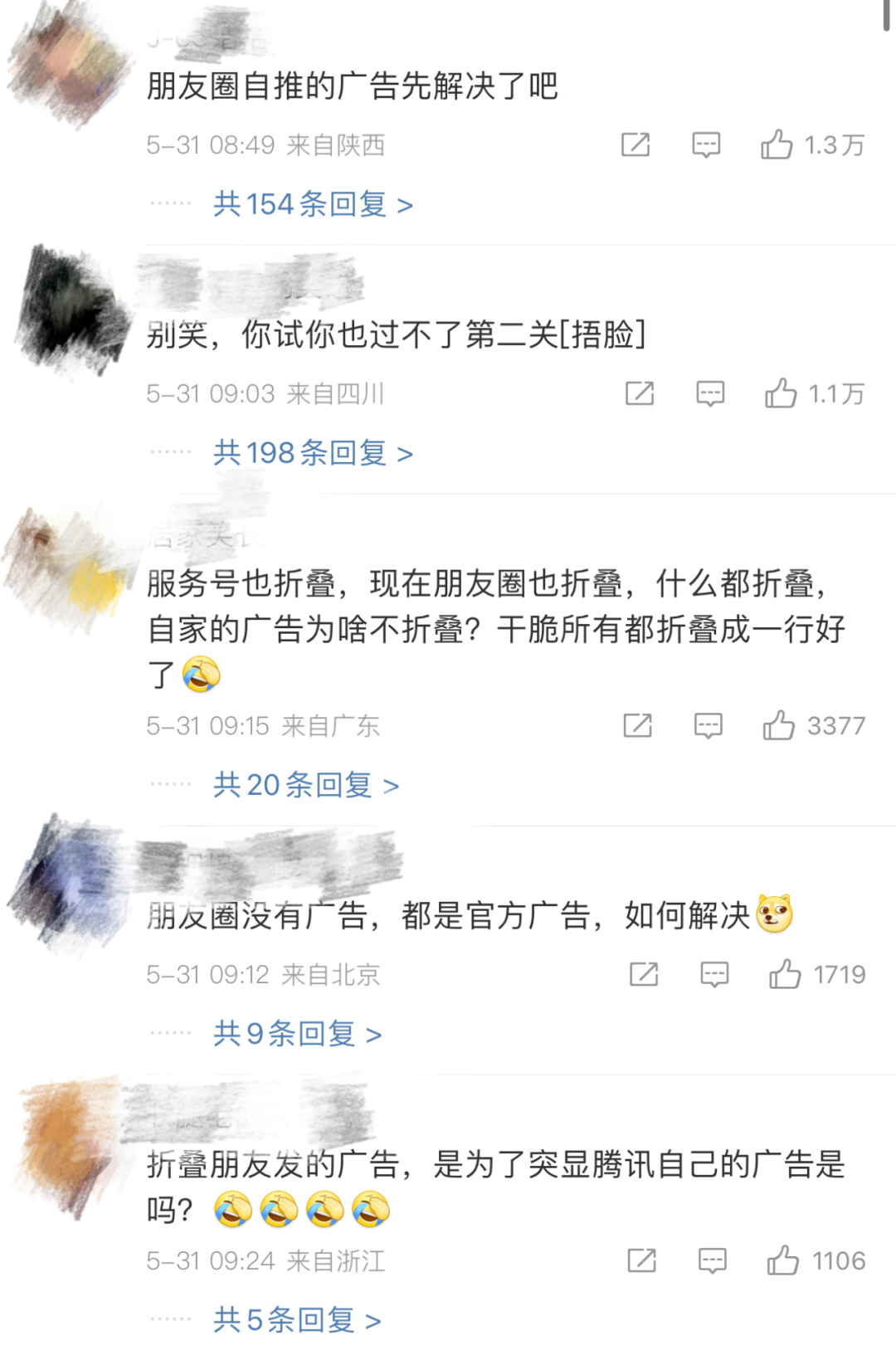Like the comment from 陕西 with 1.3万 likes
Screen dimensions: 896x1355
click(x=777, y=144)
